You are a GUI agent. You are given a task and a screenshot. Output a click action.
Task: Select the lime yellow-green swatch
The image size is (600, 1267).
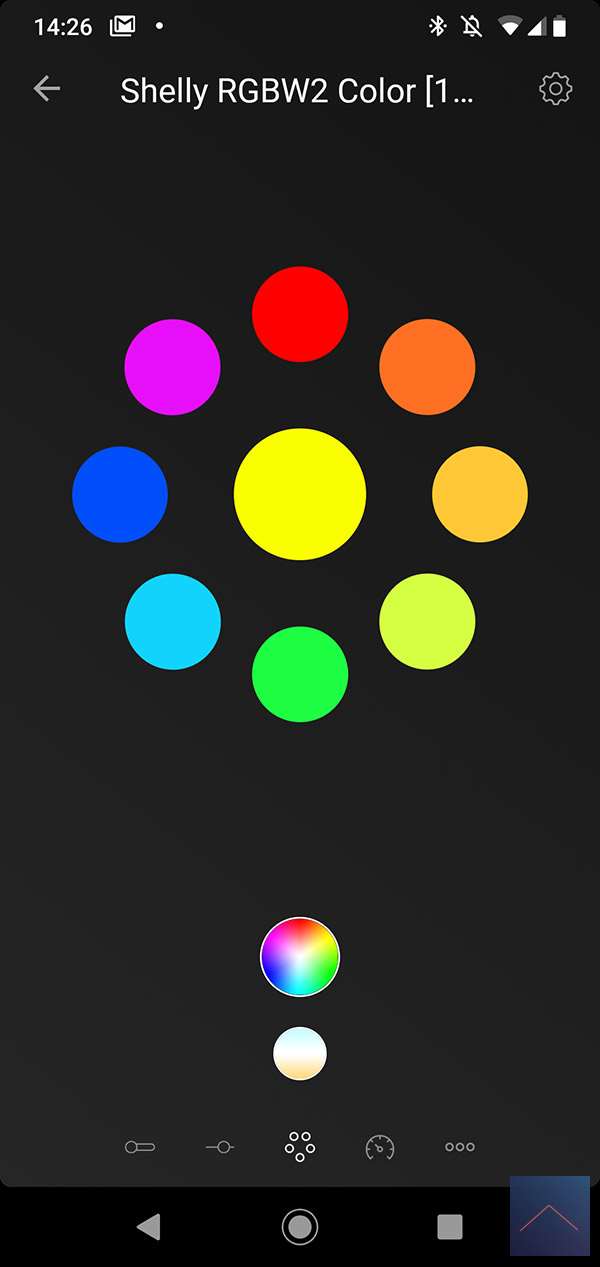tap(427, 621)
